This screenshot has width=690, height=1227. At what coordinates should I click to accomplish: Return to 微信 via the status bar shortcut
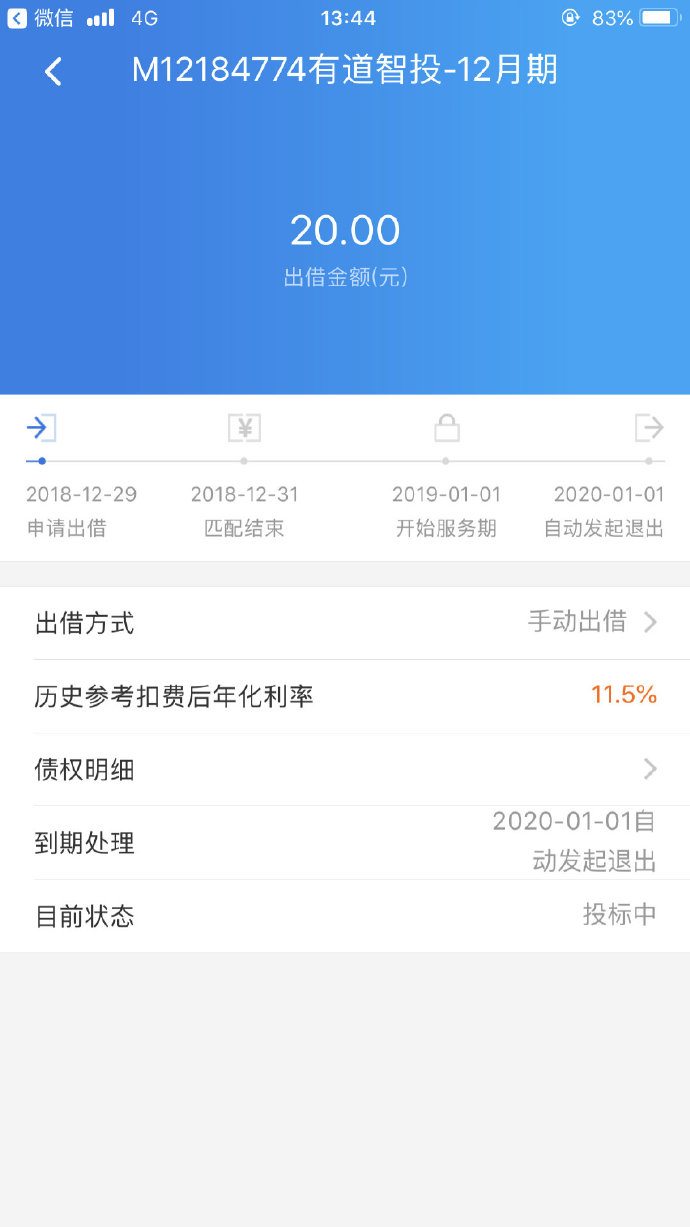(41, 17)
